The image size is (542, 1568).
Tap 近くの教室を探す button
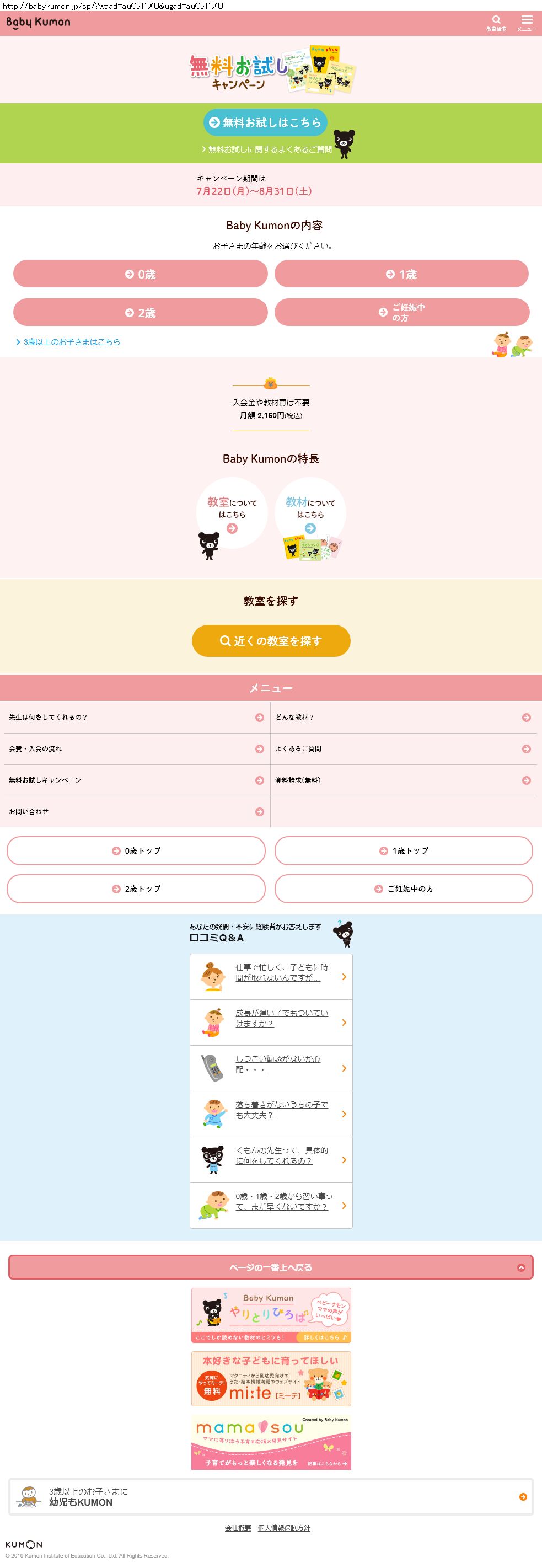271,641
